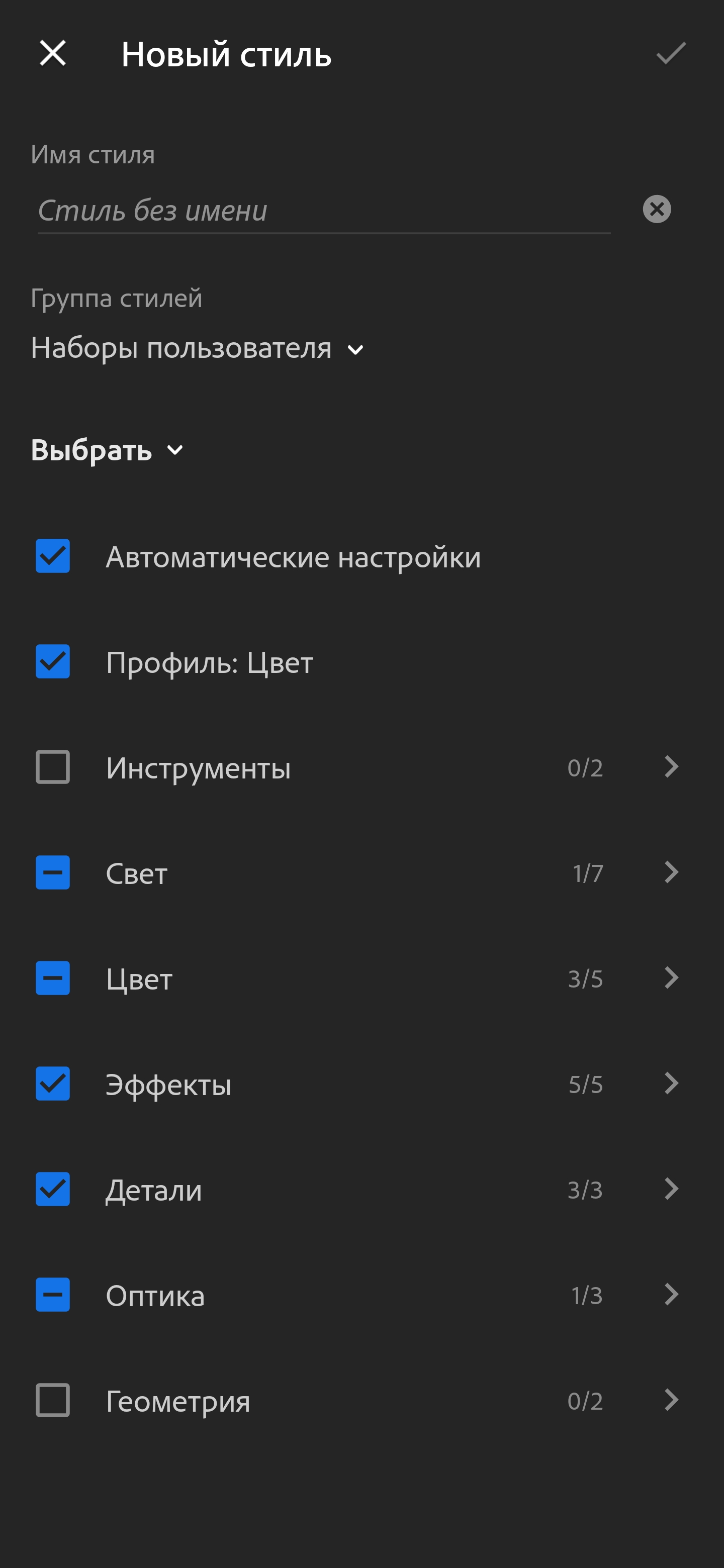724x1568 pixels.
Task: Expand the Выбрать dropdown
Action: 107,450
